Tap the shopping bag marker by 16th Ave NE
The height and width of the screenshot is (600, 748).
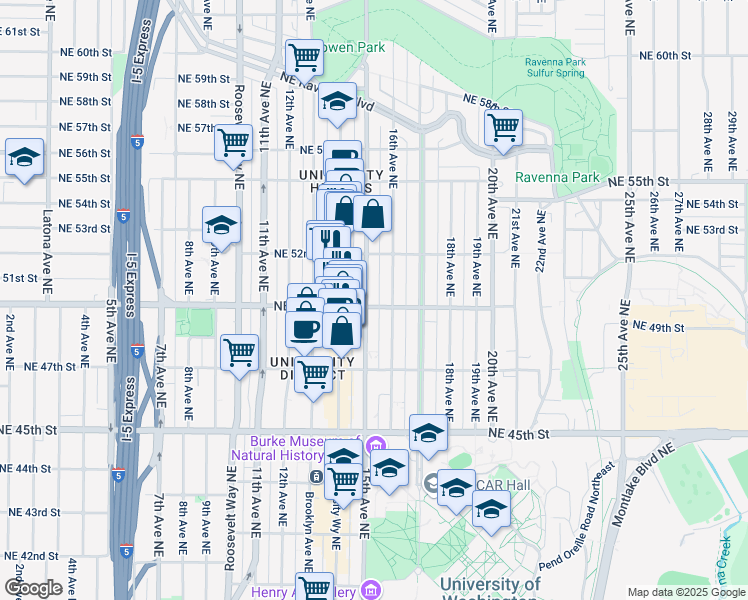click(x=372, y=214)
